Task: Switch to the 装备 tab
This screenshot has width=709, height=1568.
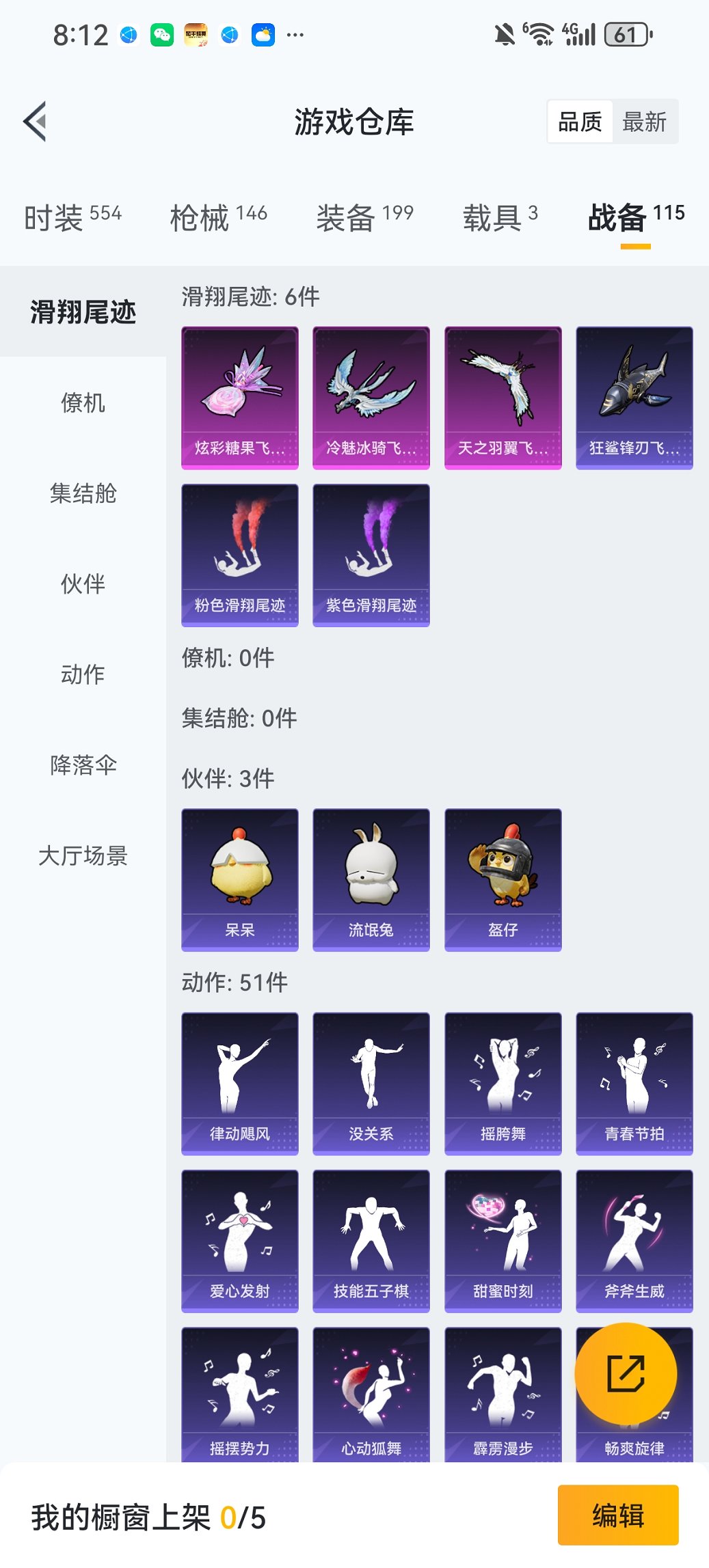Action: coord(364,217)
